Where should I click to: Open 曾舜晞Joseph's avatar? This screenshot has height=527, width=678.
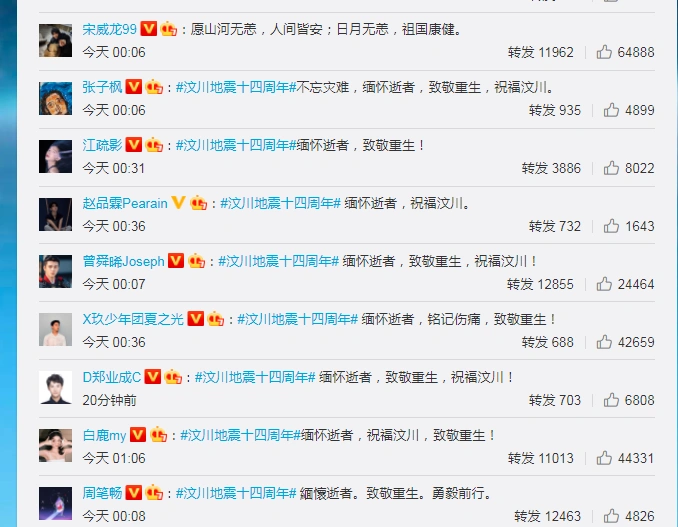click(x=55, y=272)
